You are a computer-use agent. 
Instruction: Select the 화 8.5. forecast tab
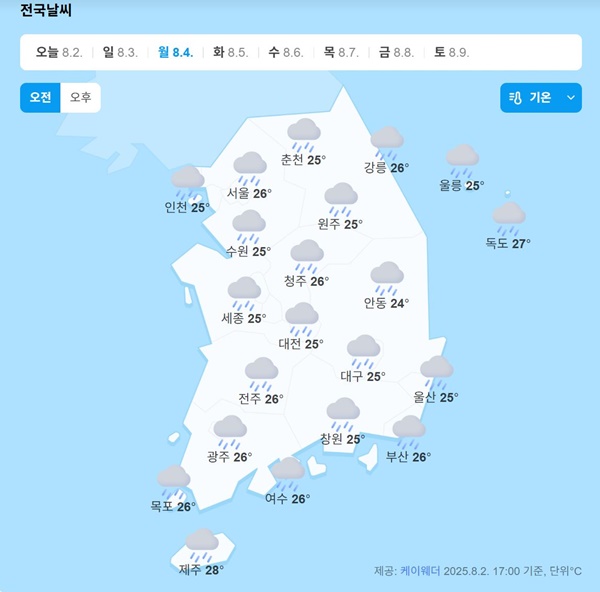pyautogui.click(x=231, y=52)
